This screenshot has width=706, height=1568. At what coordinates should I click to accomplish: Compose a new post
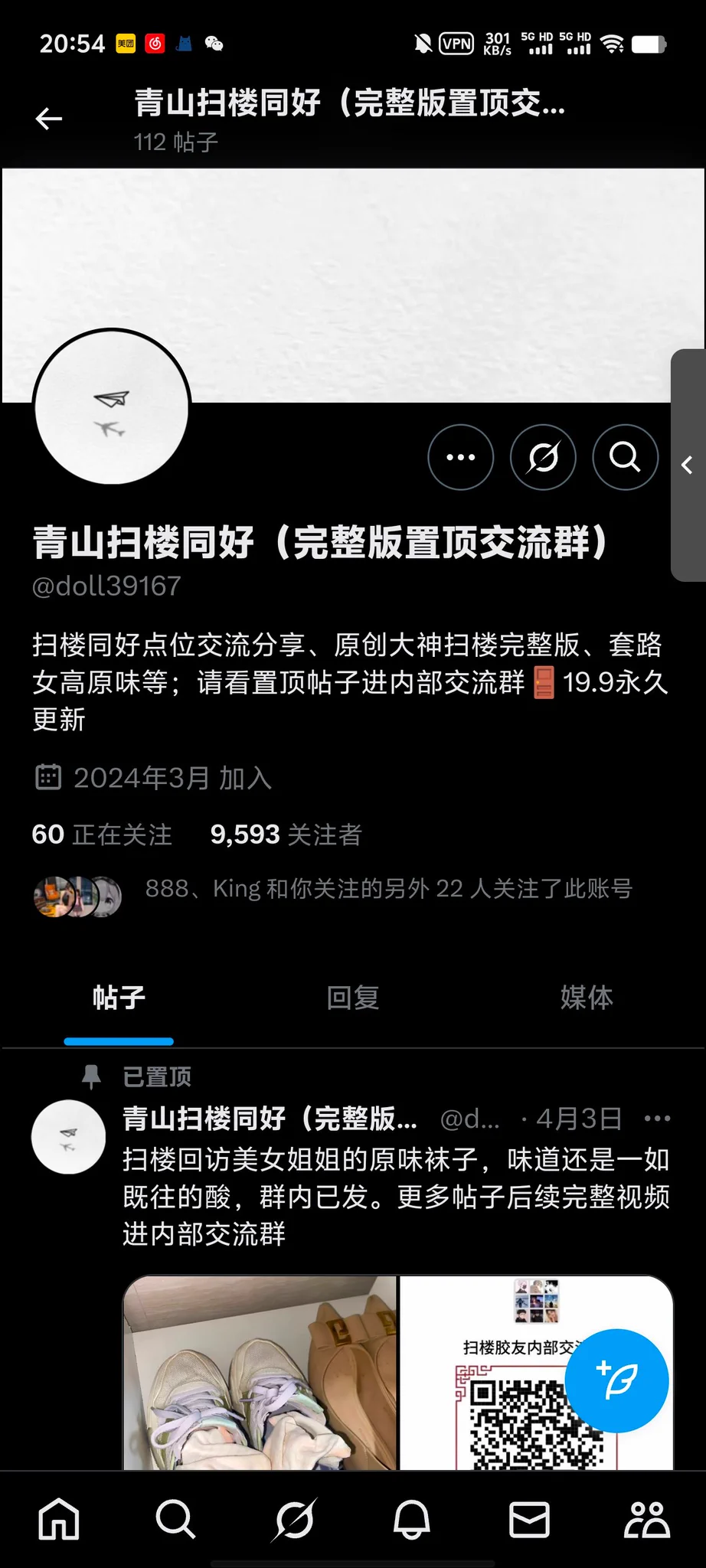pyautogui.click(x=616, y=1380)
